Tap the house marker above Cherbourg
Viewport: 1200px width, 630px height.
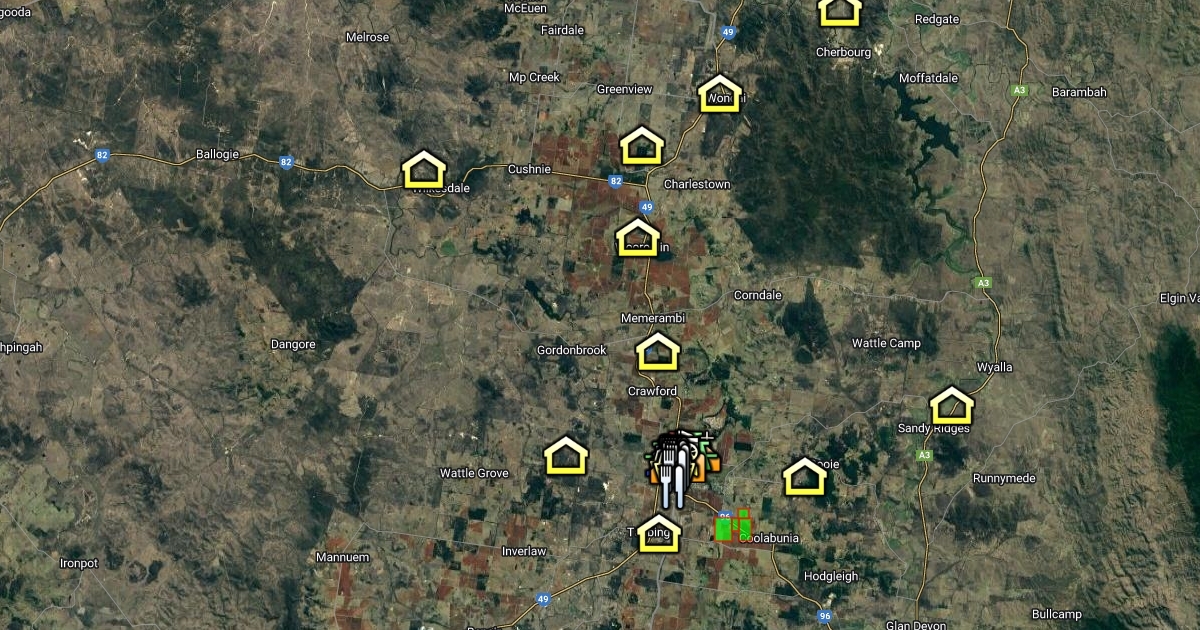point(840,9)
